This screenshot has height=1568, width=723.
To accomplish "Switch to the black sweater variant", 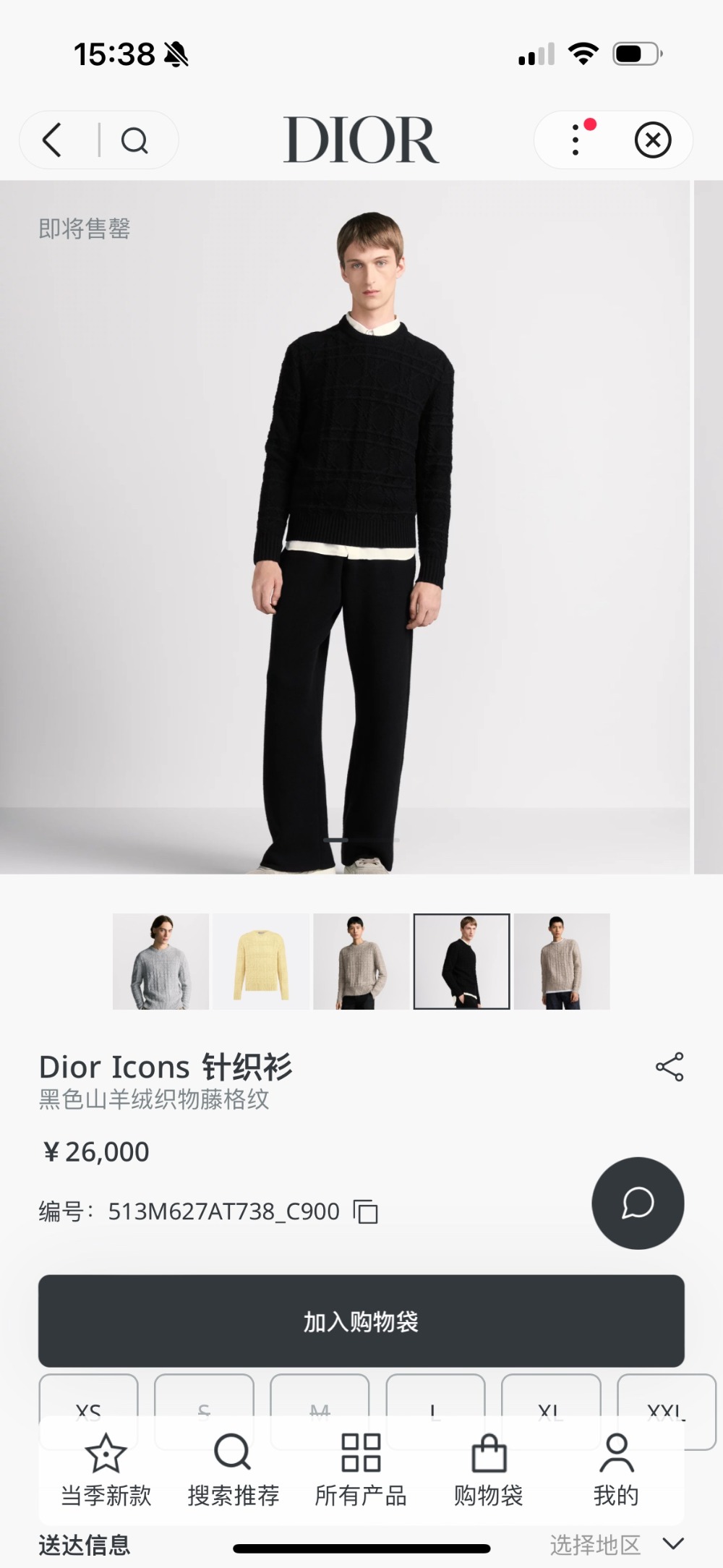I will point(461,961).
